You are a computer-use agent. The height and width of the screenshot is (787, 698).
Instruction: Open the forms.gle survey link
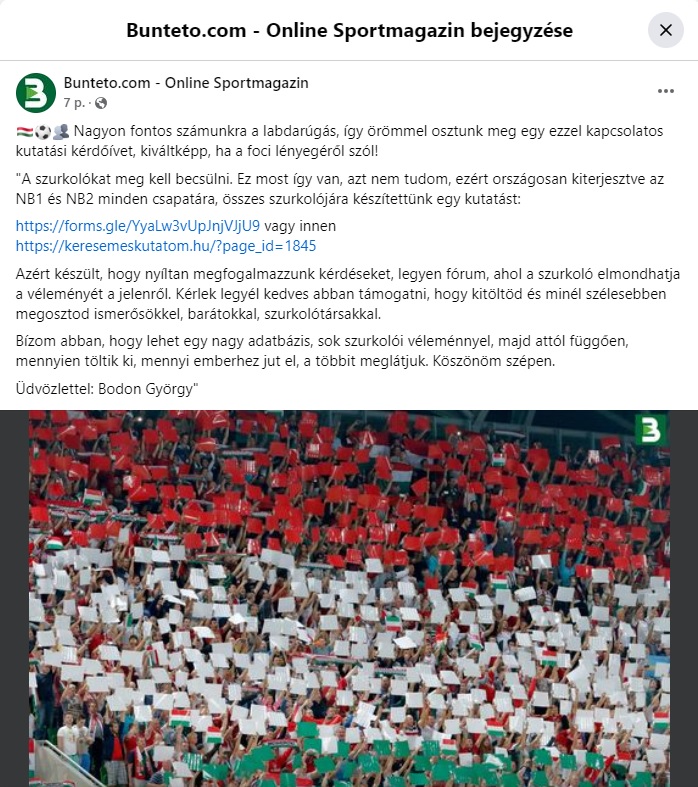point(138,226)
